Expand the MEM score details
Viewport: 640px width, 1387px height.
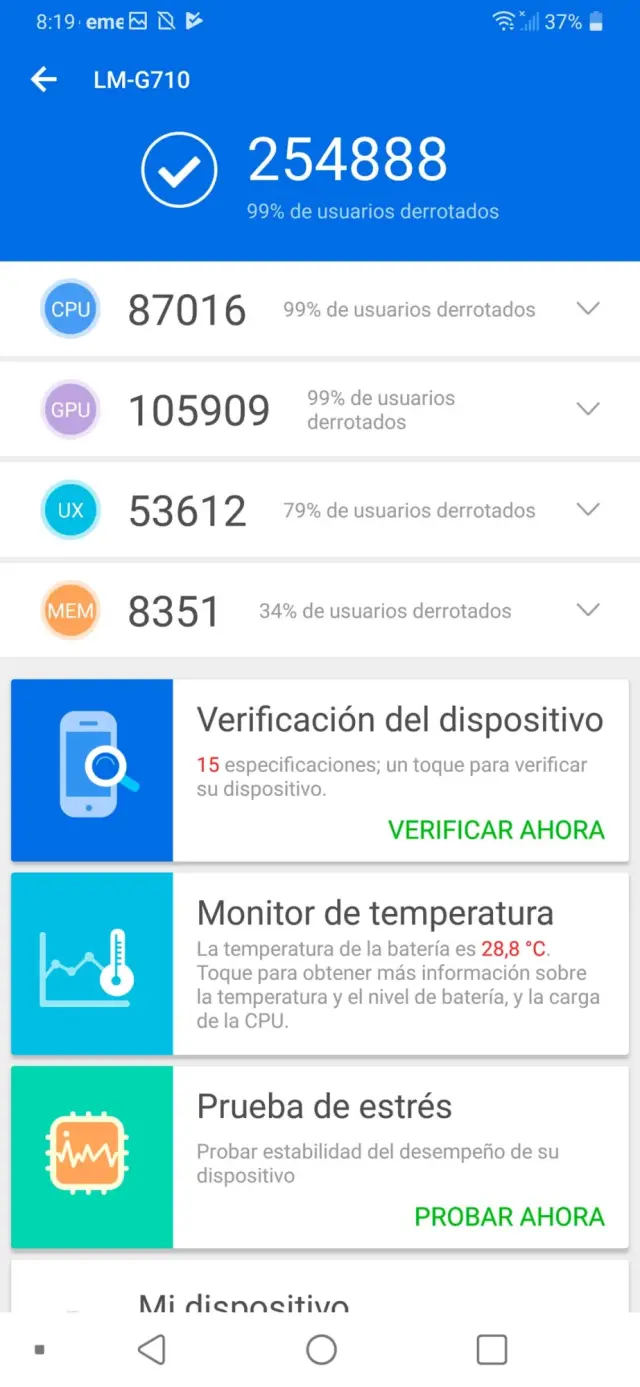[589, 610]
